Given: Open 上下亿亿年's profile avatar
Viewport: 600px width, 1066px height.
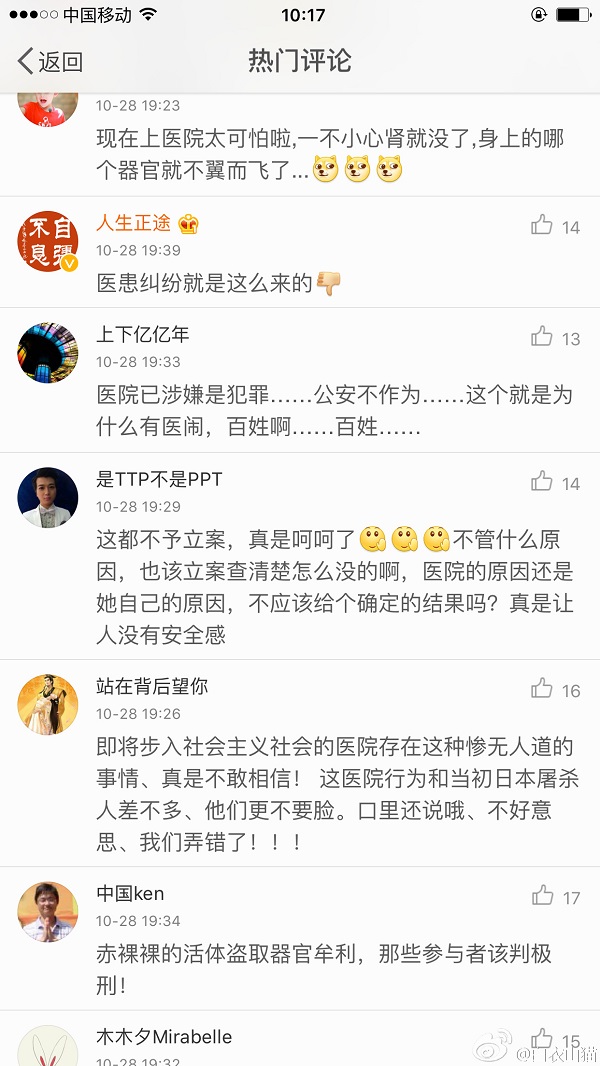Looking at the screenshot, I should 48,352.
